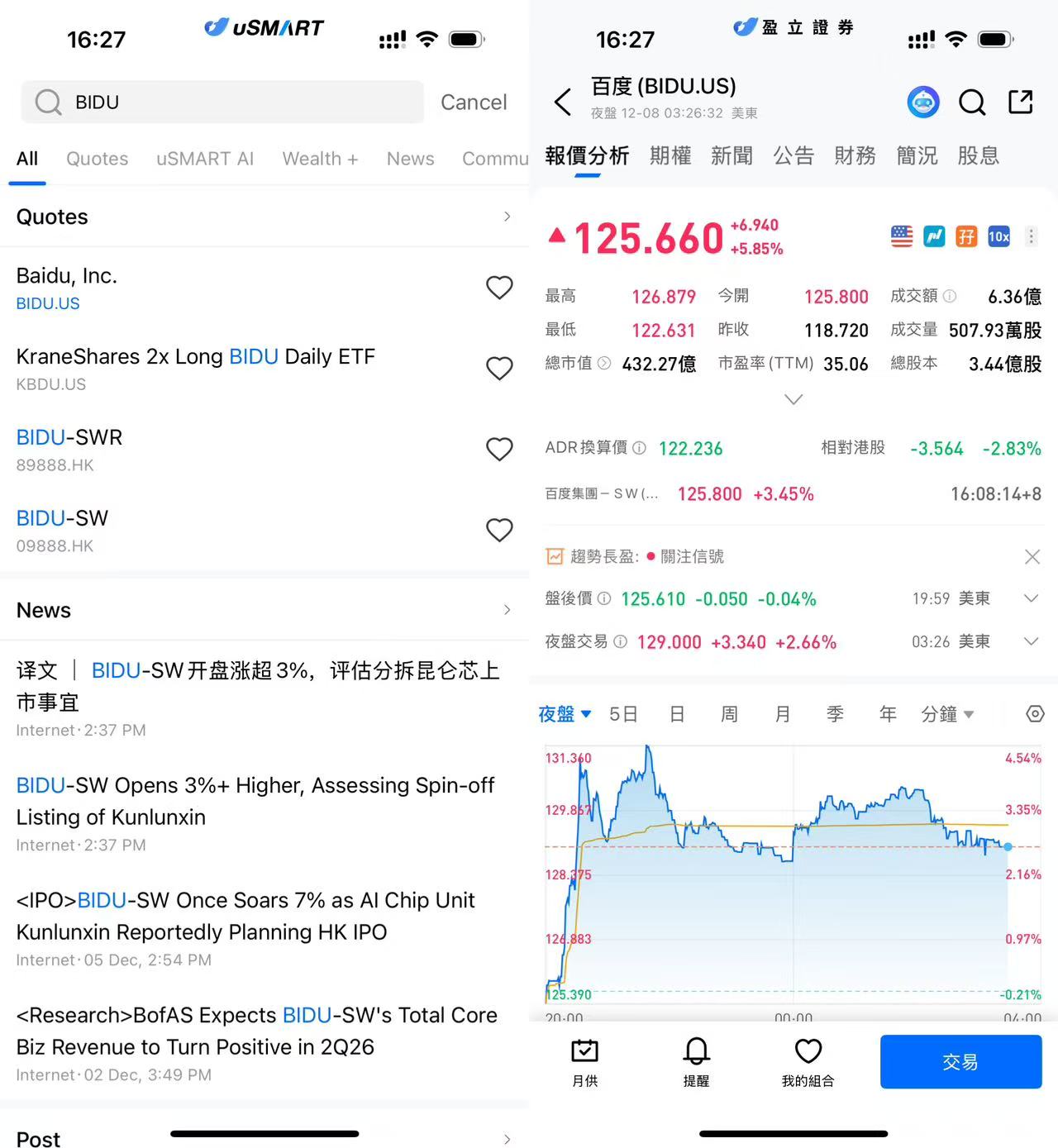
Task: Favorite KraneShares 2x Long BIDU Daily ETF
Action: pos(499,369)
